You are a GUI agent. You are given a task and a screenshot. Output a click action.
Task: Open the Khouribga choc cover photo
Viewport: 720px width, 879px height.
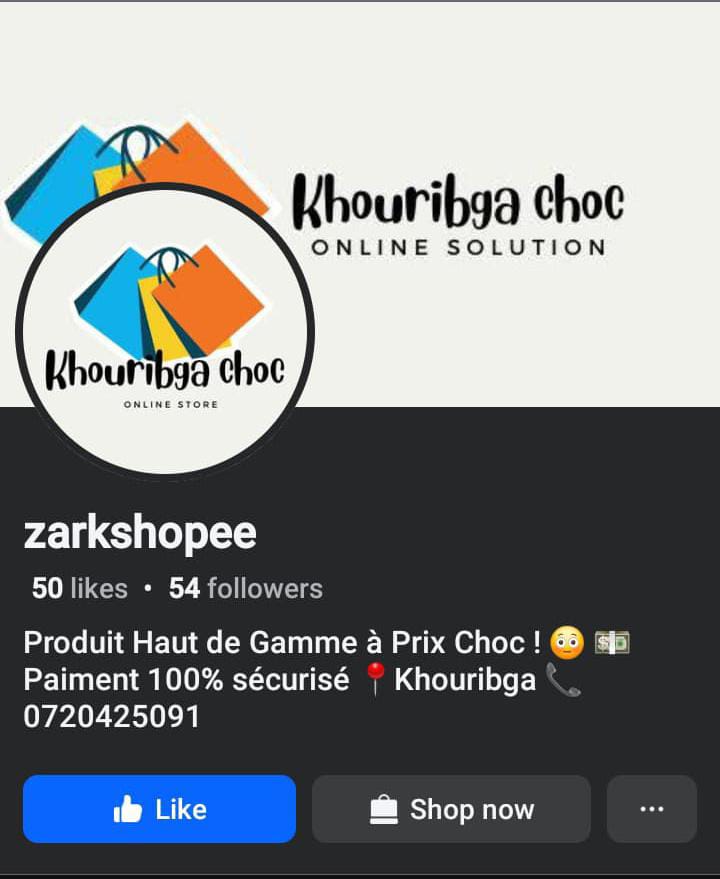point(500,120)
